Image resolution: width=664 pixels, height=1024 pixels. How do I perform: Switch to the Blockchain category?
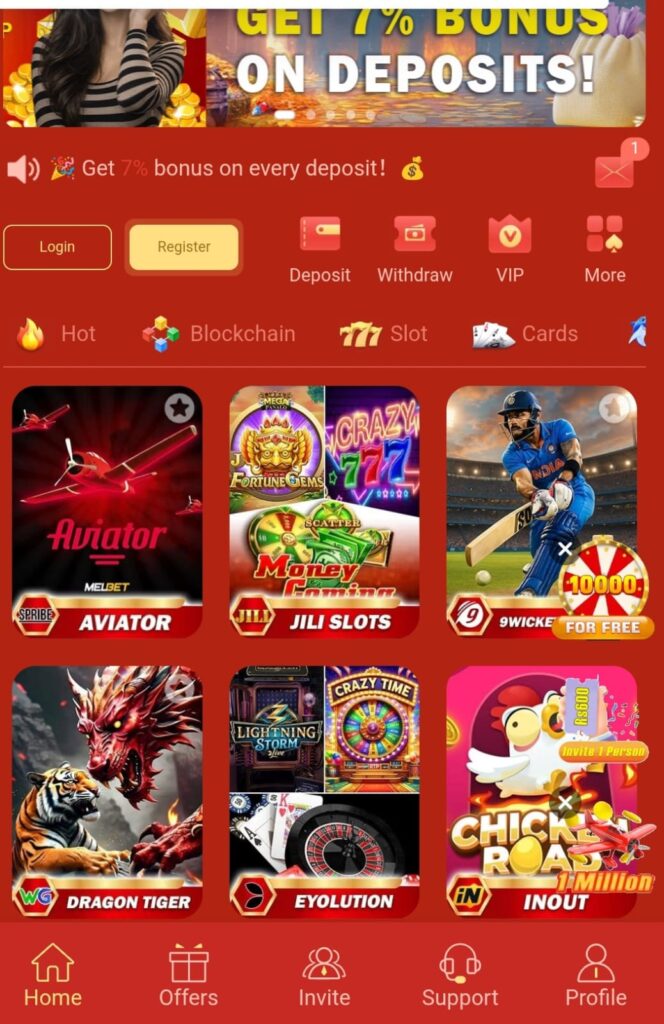click(218, 334)
